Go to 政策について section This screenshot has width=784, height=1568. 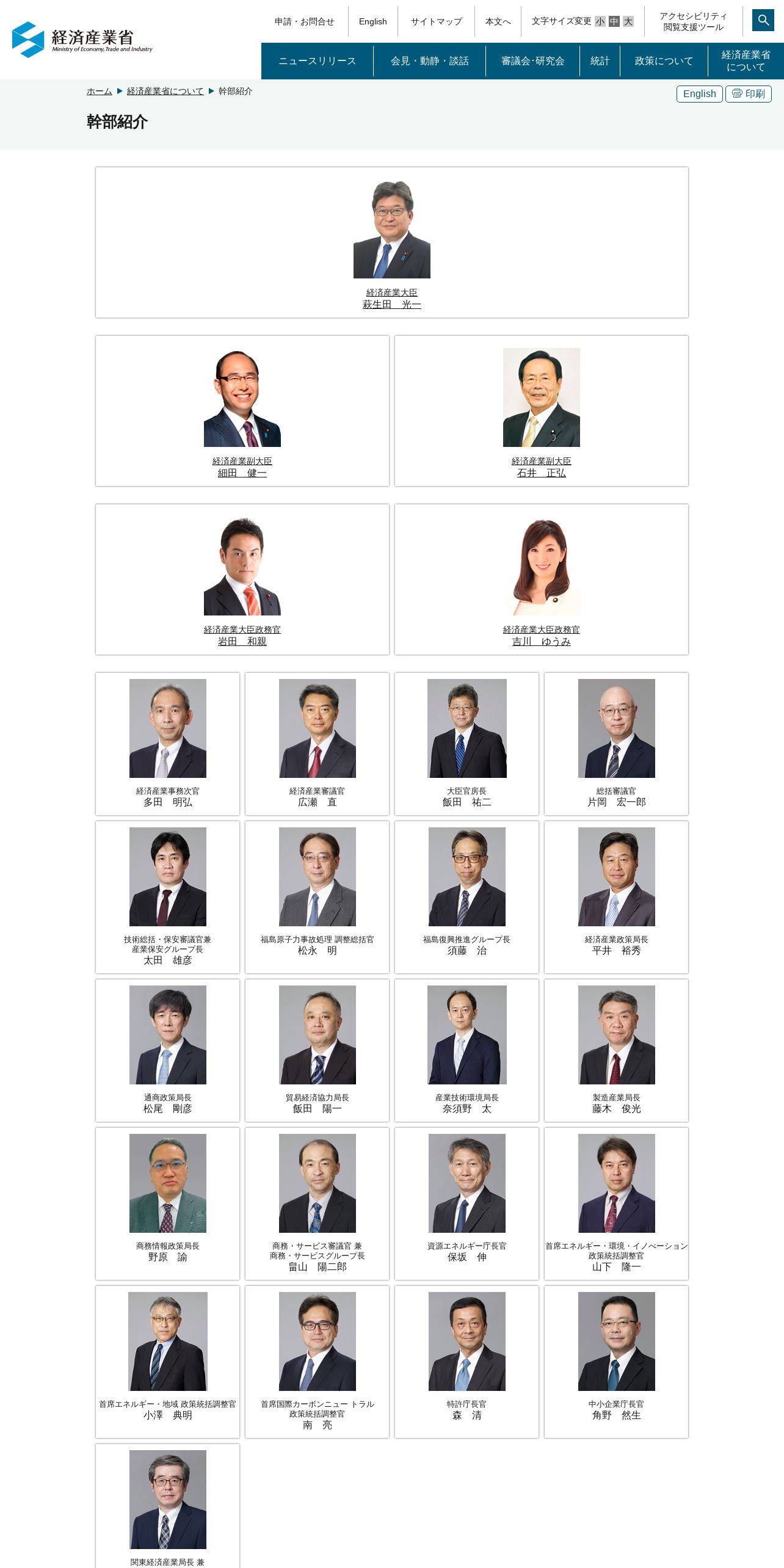(664, 61)
